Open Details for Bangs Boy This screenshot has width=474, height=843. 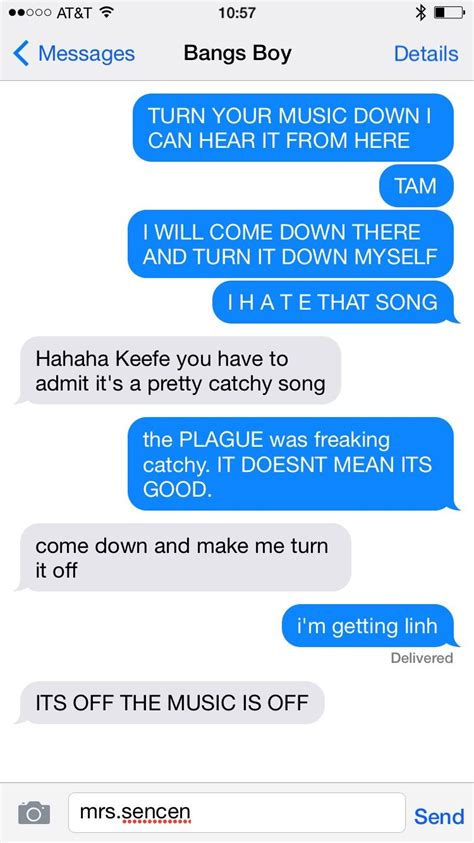point(426,54)
